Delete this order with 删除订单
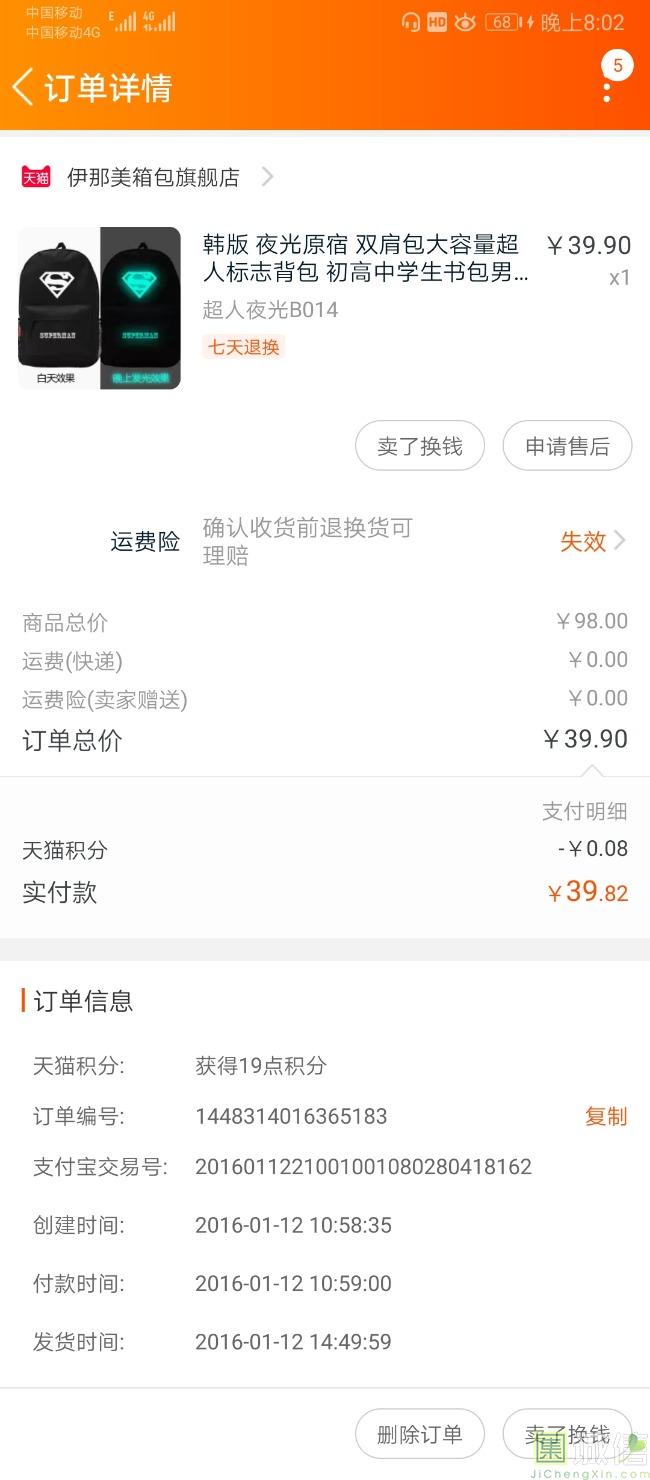 pyautogui.click(x=419, y=1434)
